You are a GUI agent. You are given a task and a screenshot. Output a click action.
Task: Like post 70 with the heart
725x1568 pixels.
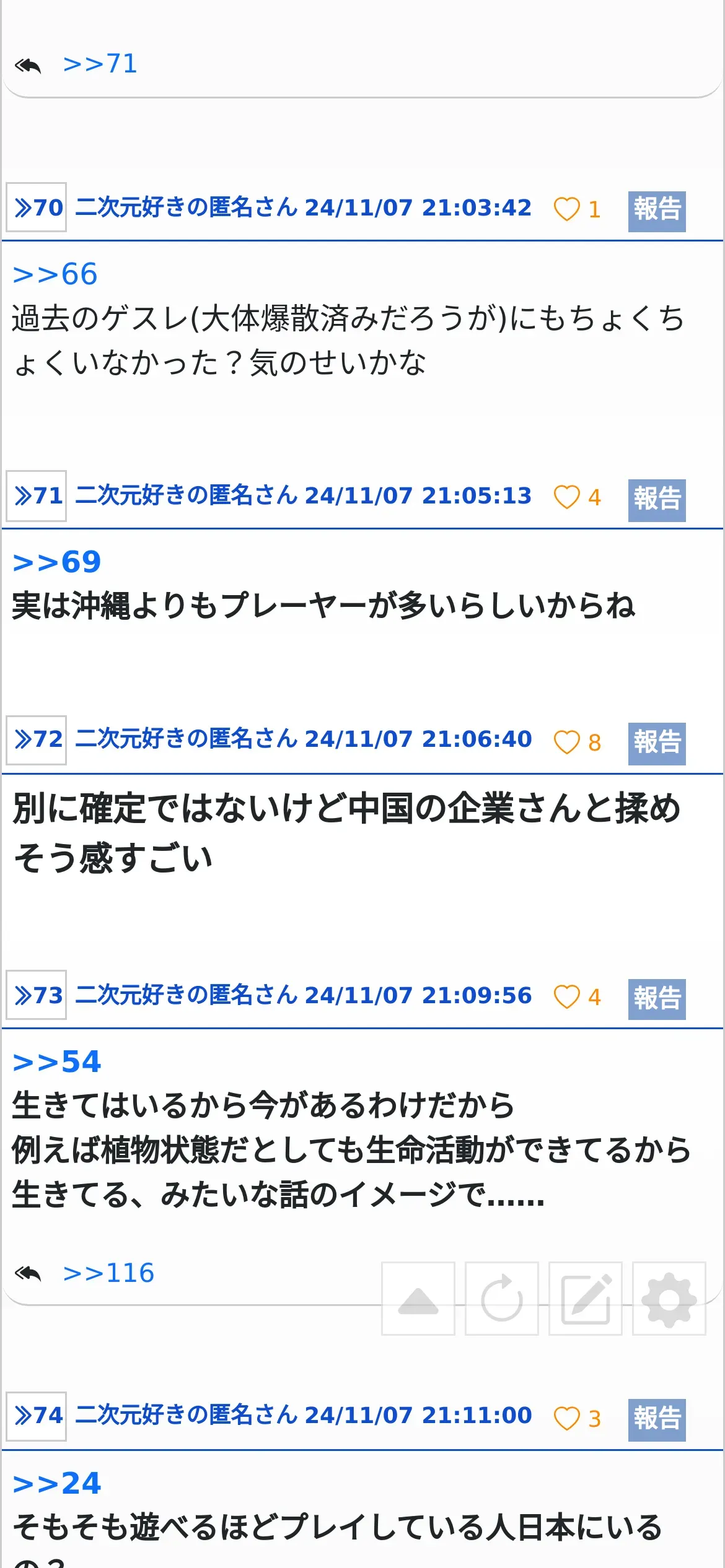coord(566,209)
